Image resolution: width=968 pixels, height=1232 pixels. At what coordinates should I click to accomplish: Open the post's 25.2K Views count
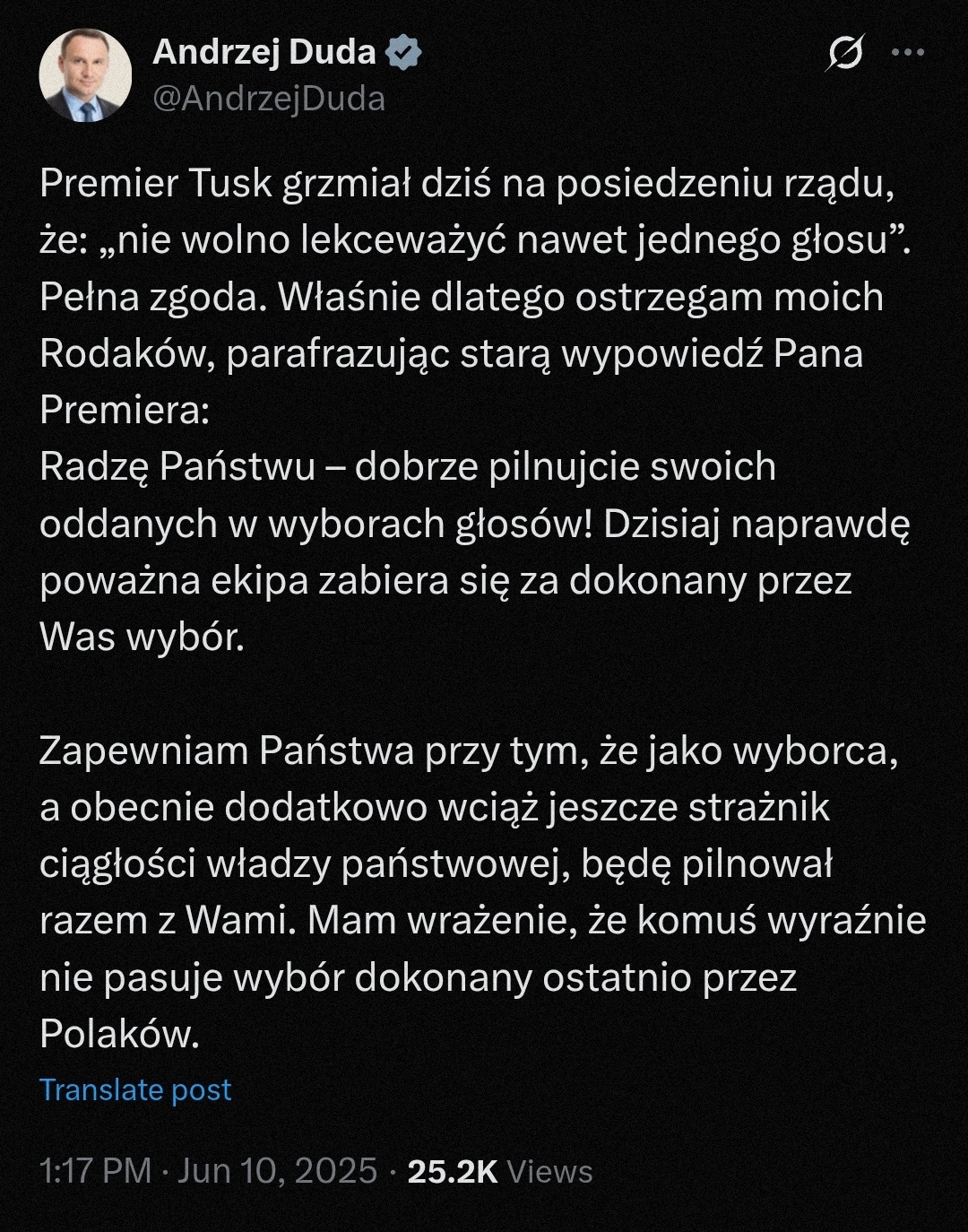(x=499, y=1171)
